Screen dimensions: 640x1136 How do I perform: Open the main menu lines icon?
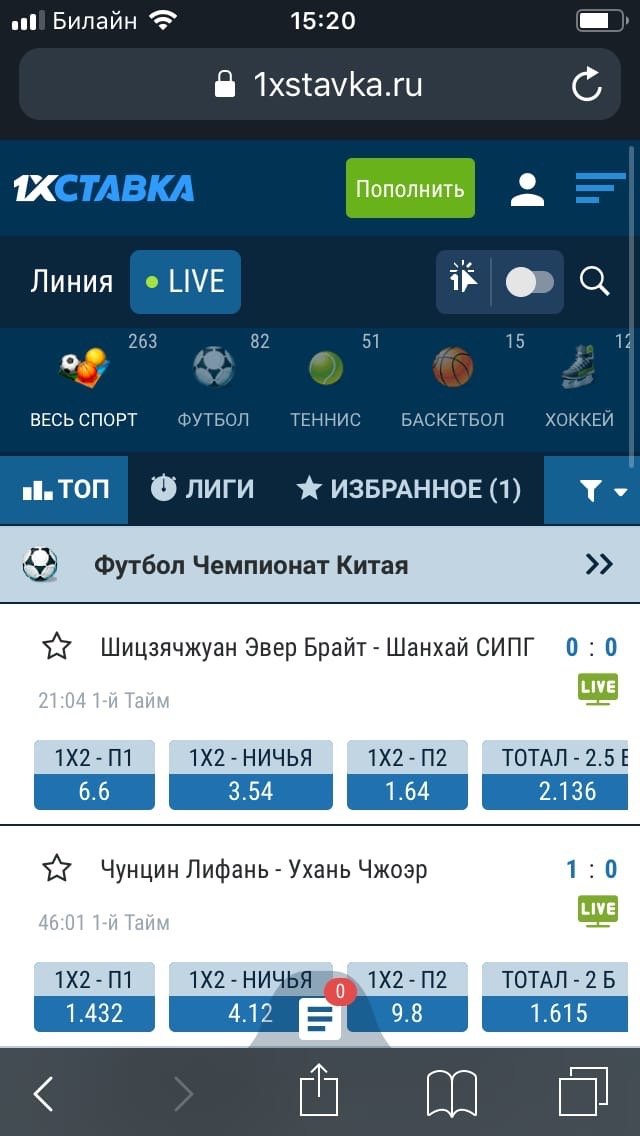(x=600, y=187)
